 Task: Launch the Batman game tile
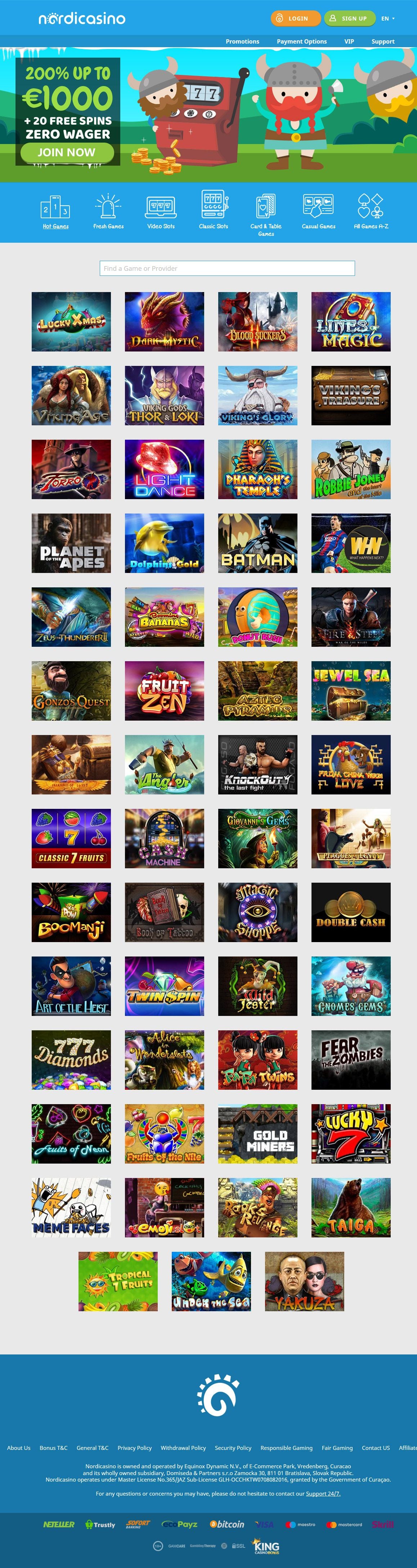pyautogui.click(x=257, y=543)
